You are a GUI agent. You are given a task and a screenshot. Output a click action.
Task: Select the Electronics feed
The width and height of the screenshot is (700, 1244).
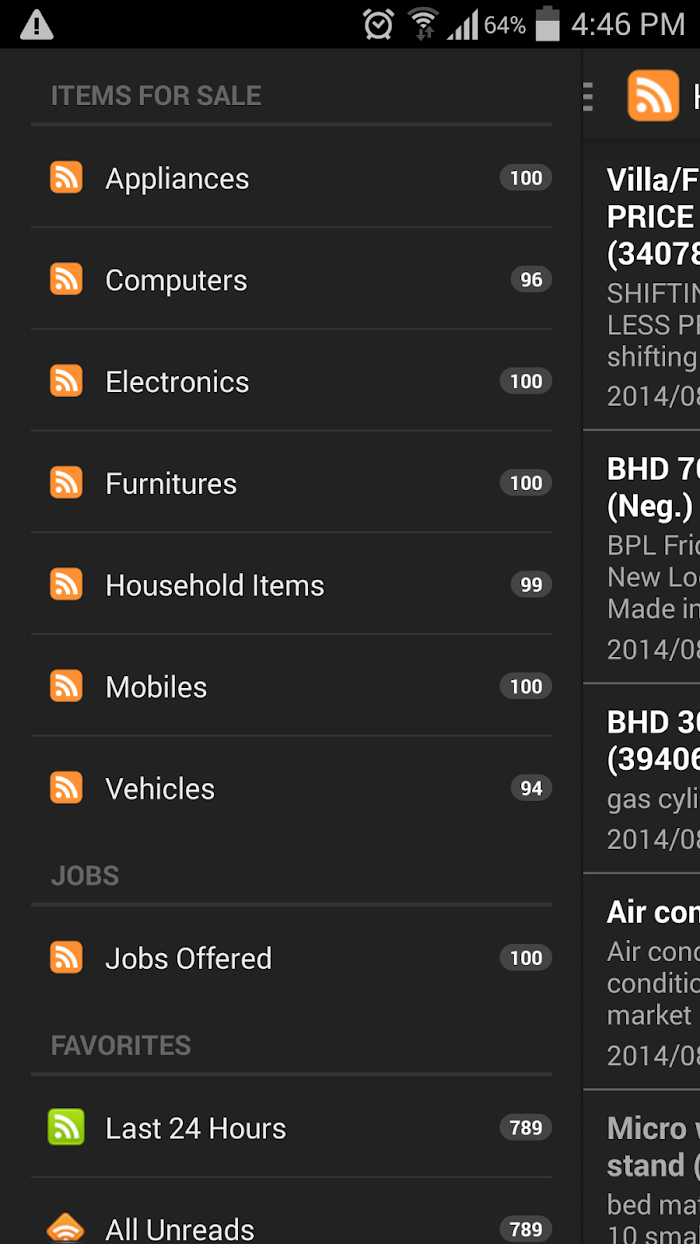(x=291, y=381)
